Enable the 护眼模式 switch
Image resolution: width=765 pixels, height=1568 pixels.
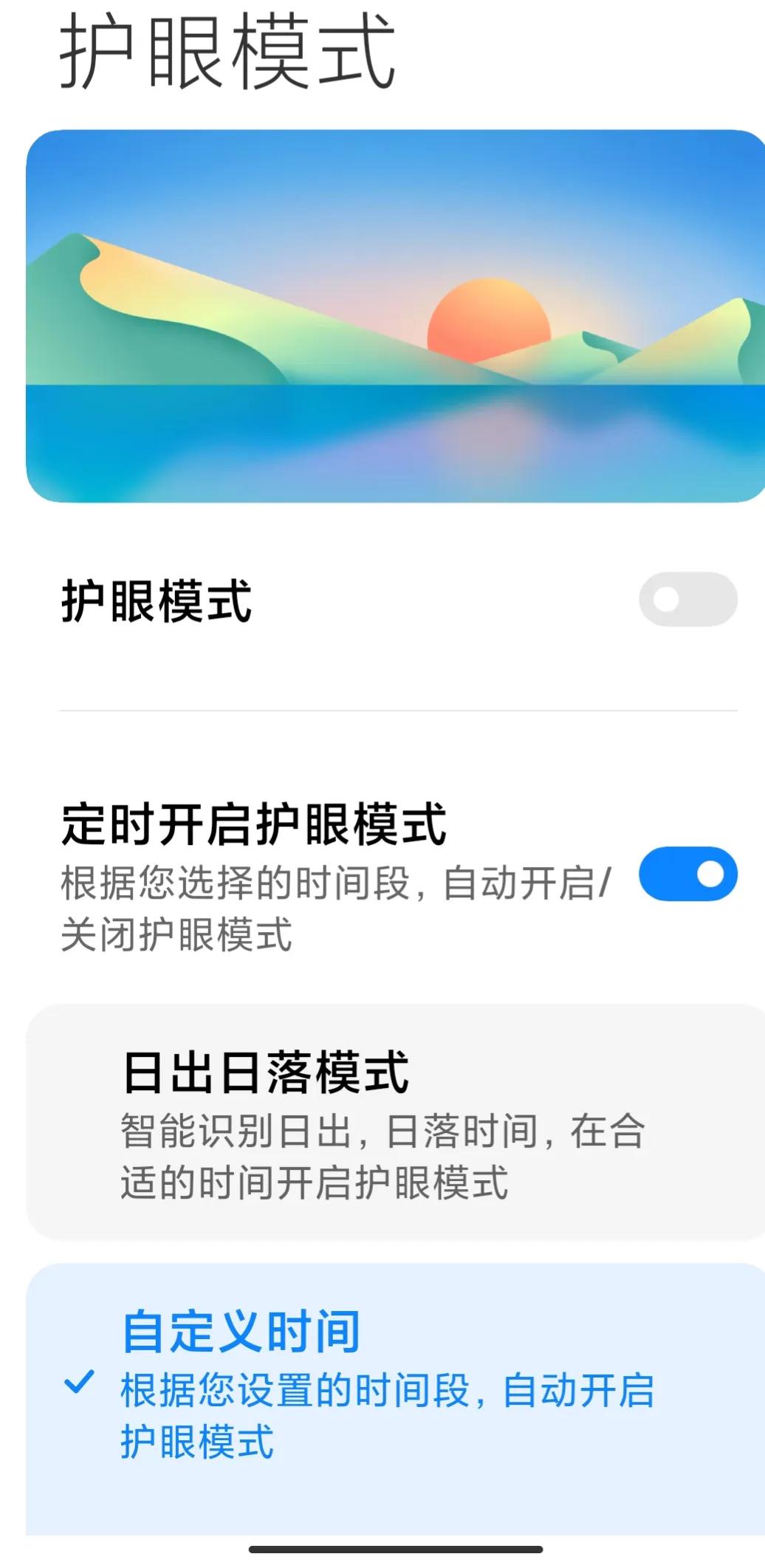(687, 599)
